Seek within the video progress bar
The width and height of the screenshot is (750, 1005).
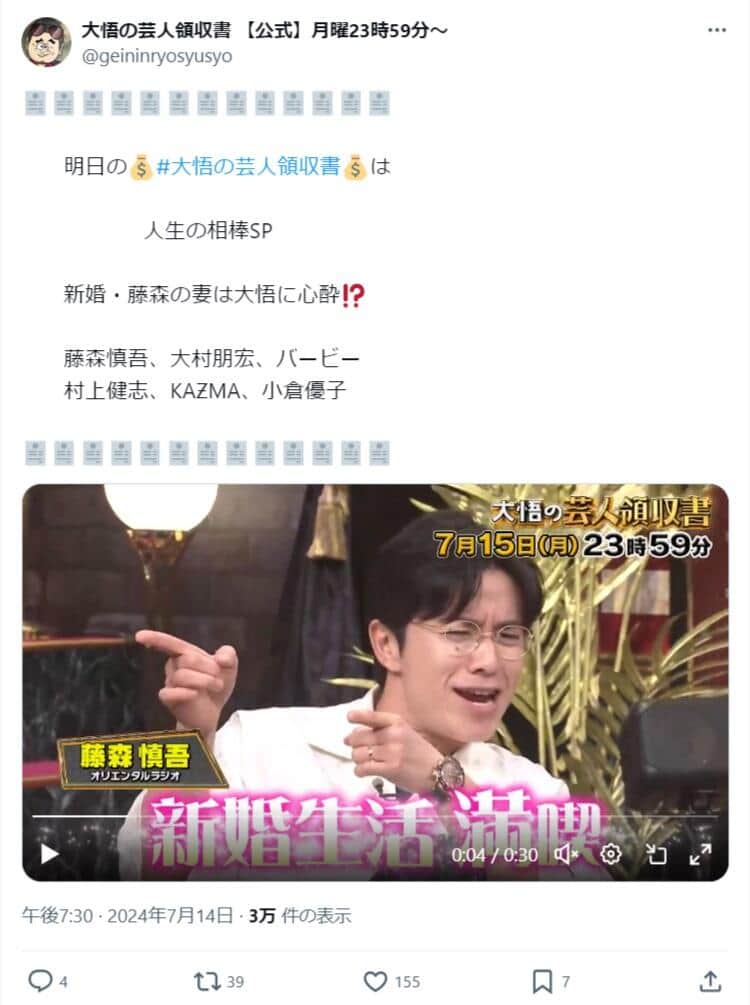[375, 817]
